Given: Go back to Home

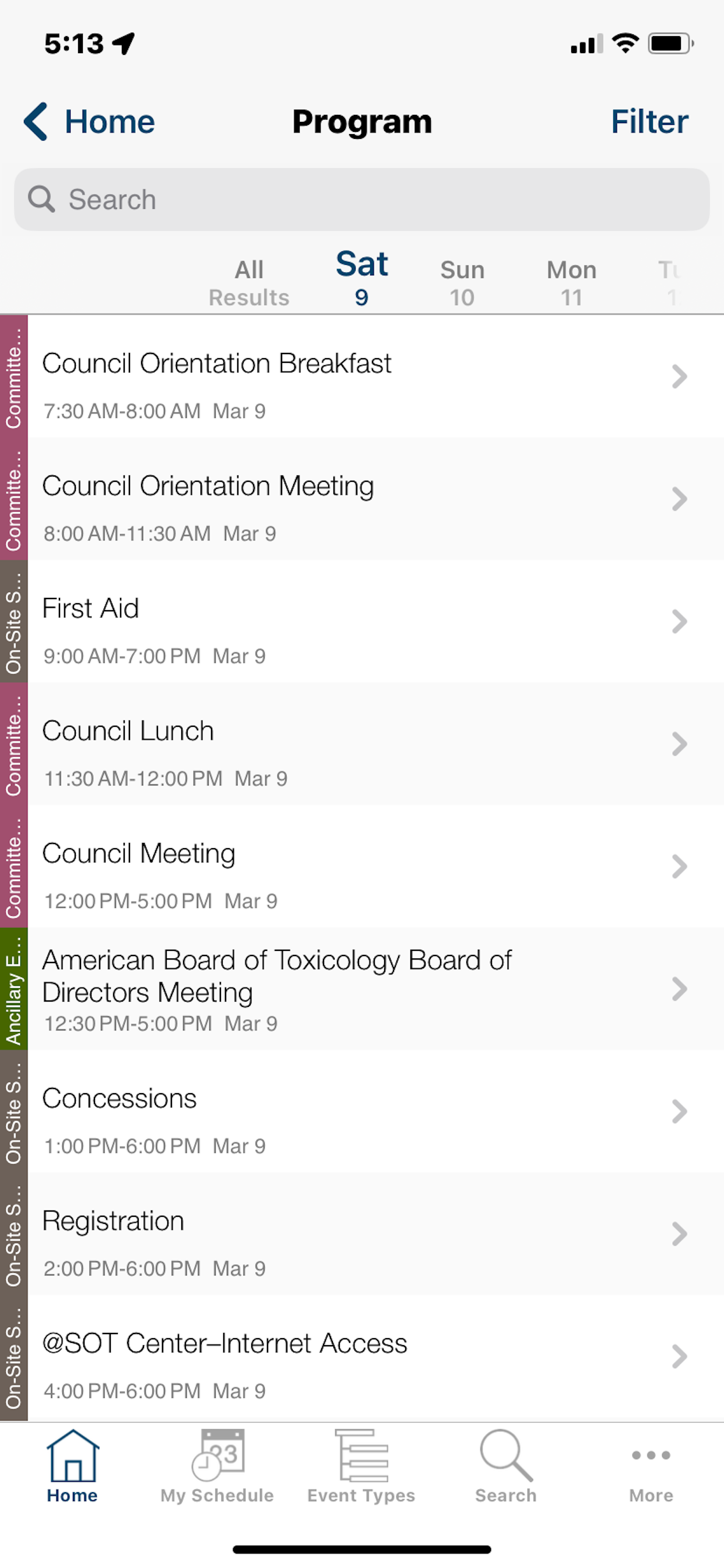Looking at the screenshot, I should [x=89, y=122].
